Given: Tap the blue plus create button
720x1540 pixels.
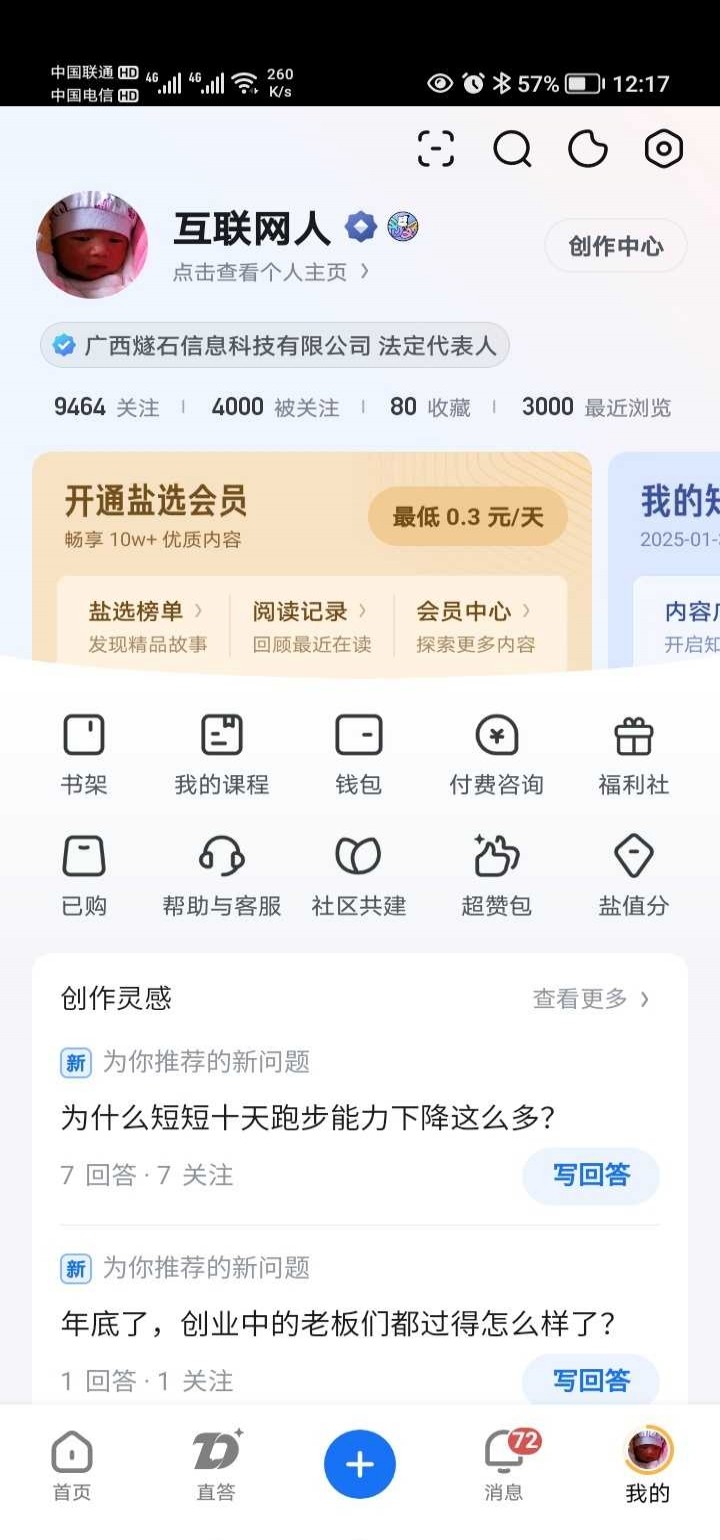Looking at the screenshot, I should pyautogui.click(x=360, y=1465).
